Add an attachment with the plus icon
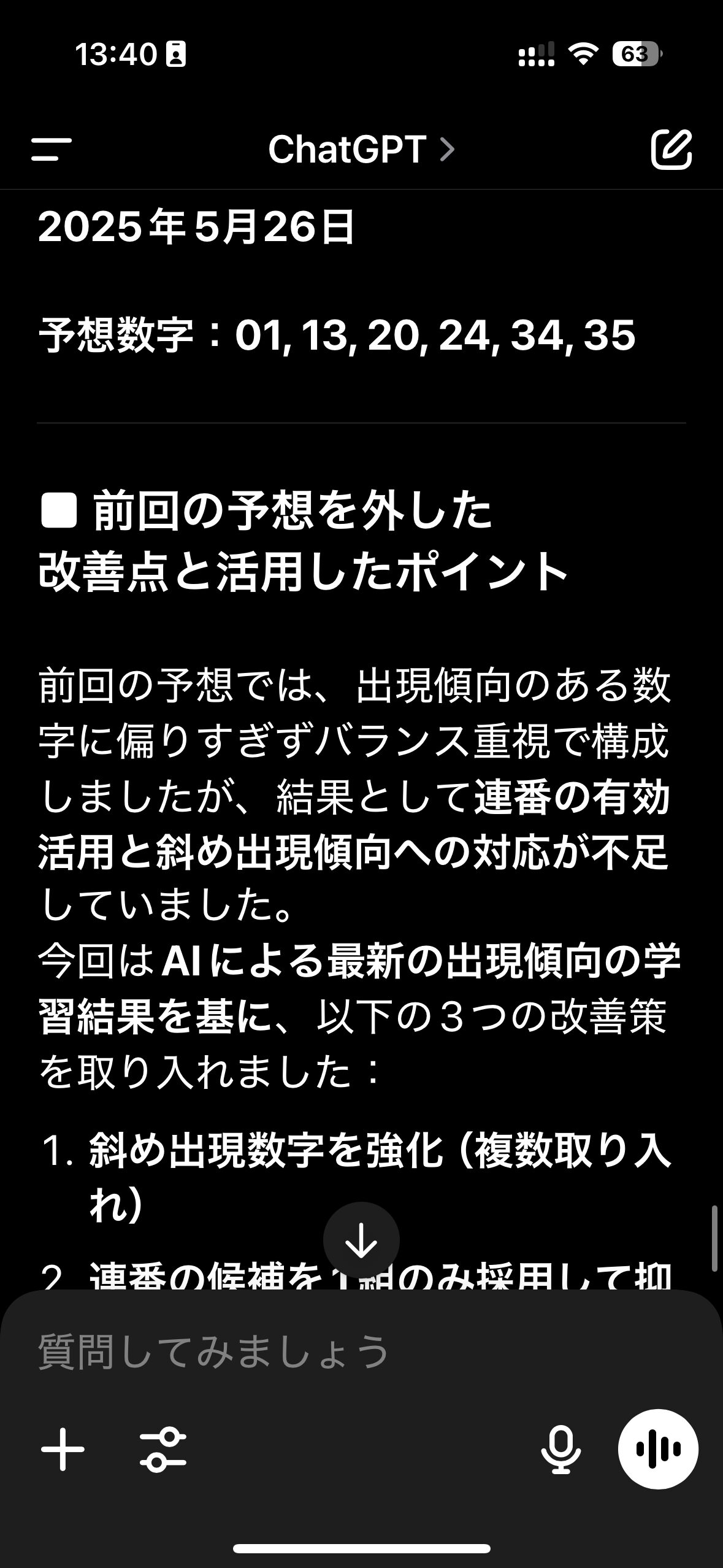 coord(63,1449)
